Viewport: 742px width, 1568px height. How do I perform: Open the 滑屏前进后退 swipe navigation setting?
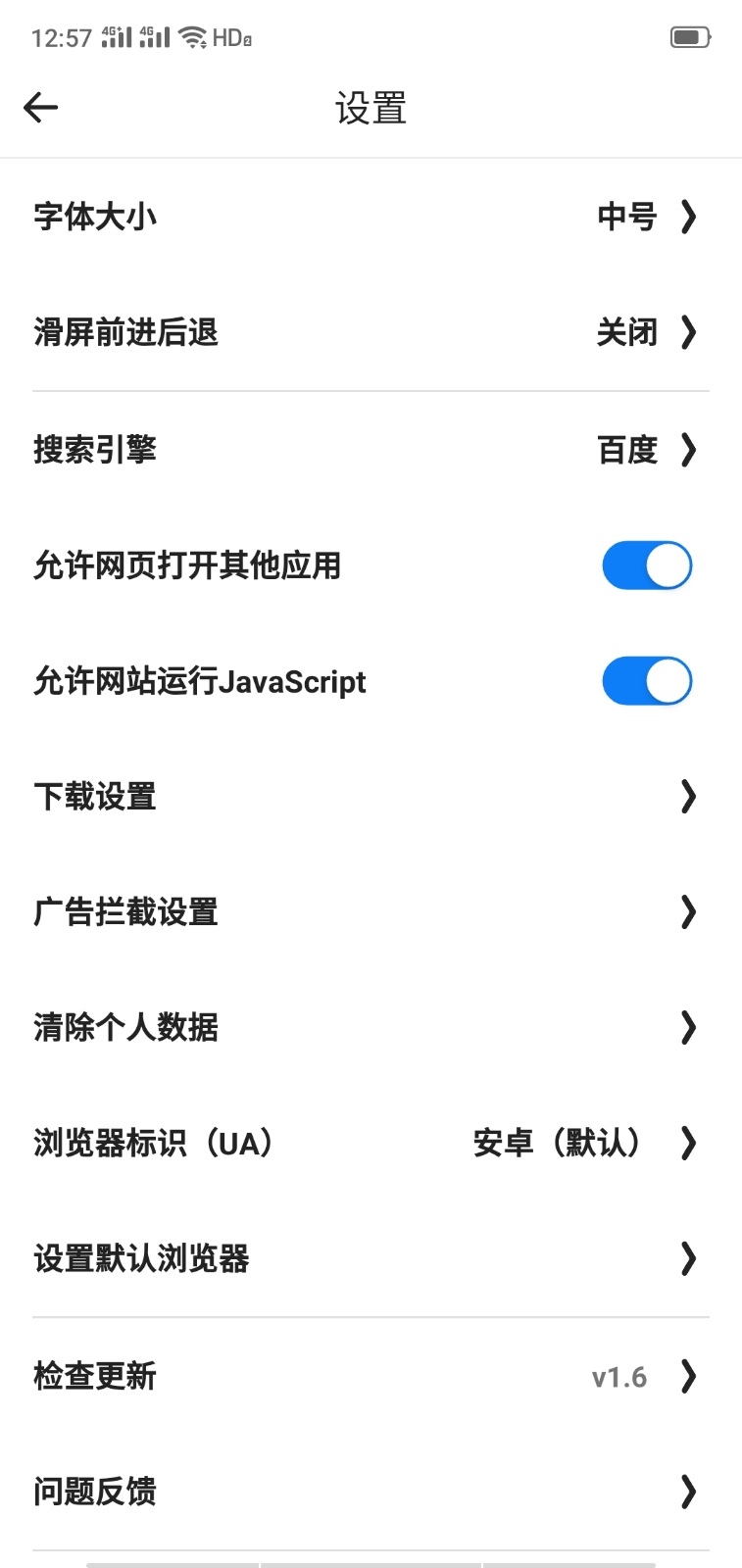coord(371,333)
